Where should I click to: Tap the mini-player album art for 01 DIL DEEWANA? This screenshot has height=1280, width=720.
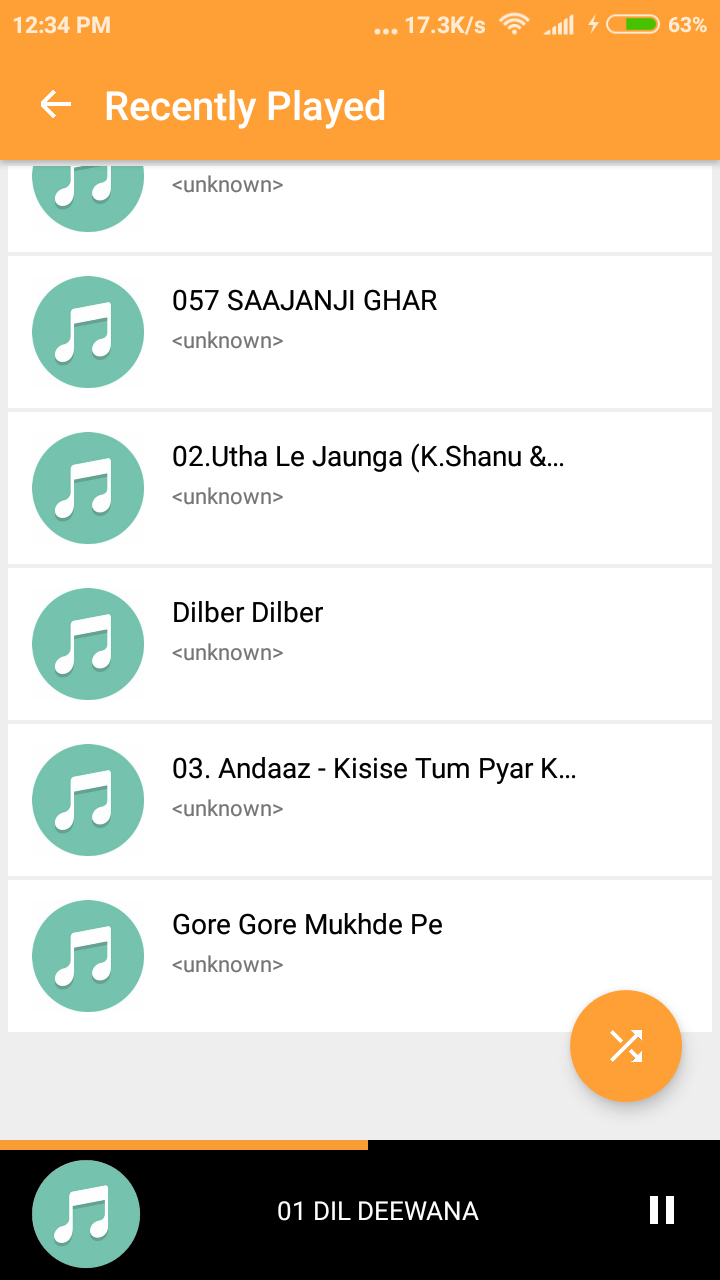(x=85, y=1213)
